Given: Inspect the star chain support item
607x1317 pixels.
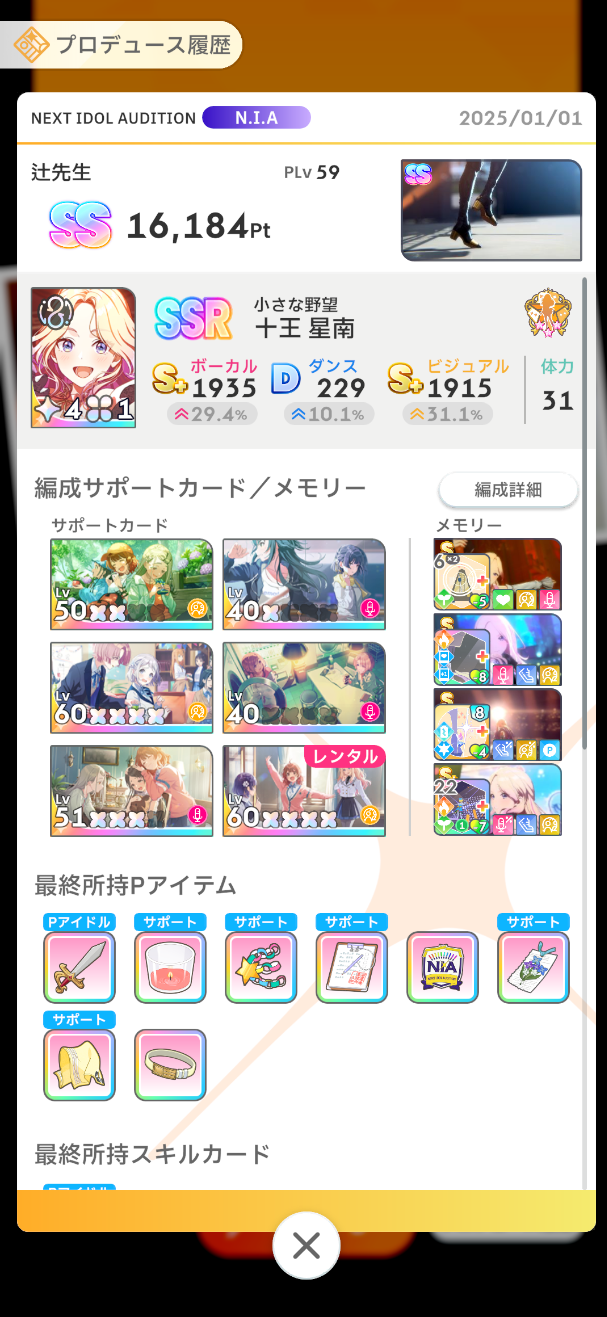Looking at the screenshot, I should [x=261, y=967].
